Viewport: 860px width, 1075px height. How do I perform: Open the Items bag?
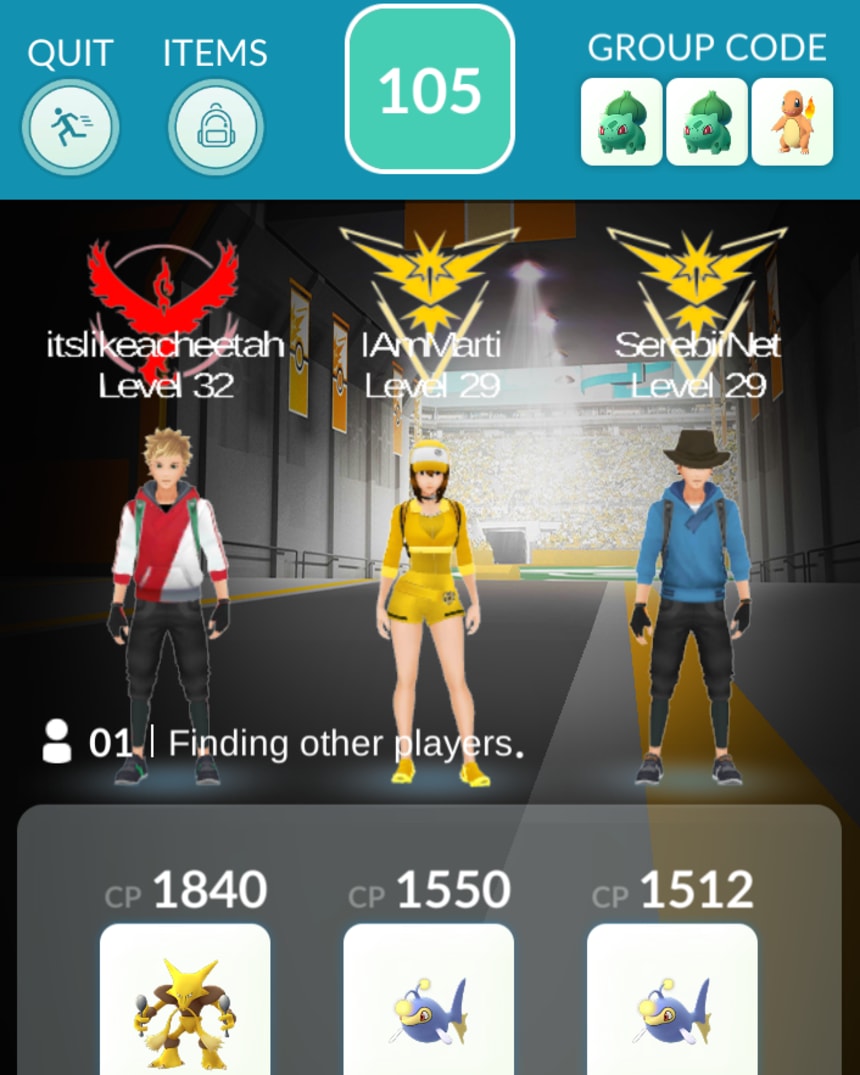pyautogui.click(x=215, y=127)
